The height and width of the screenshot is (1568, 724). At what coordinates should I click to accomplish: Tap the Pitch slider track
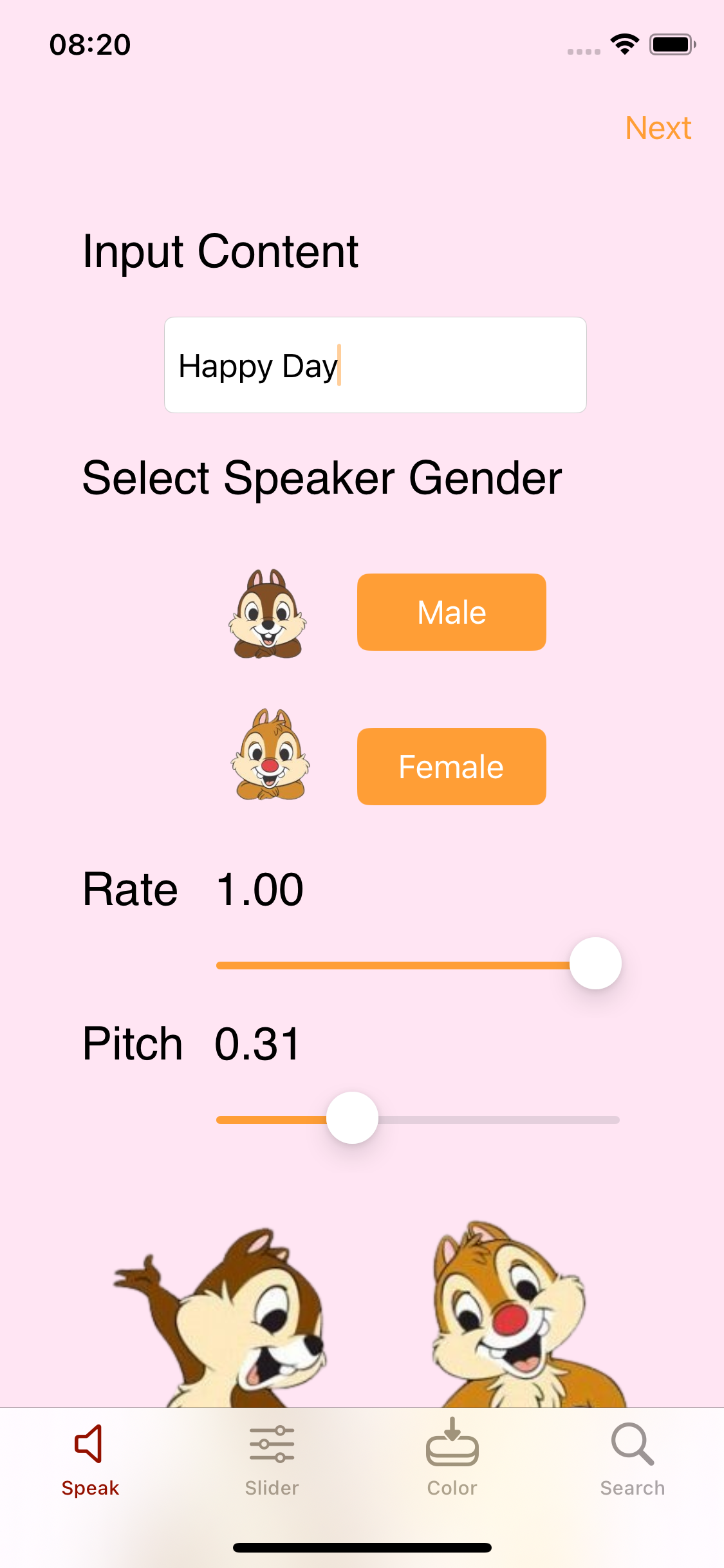418,1119
